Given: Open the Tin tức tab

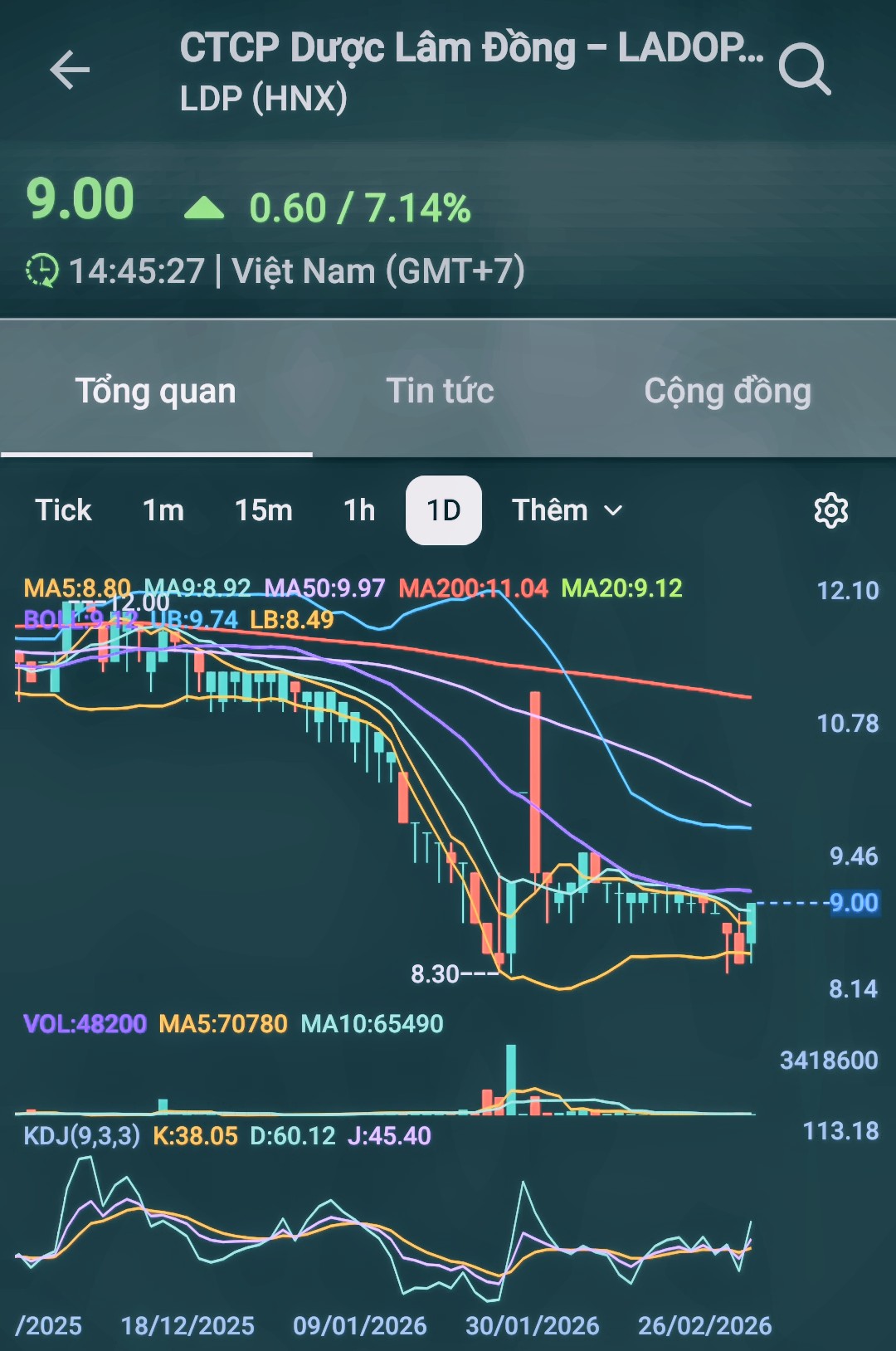Looking at the screenshot, I should click(440, 391).
